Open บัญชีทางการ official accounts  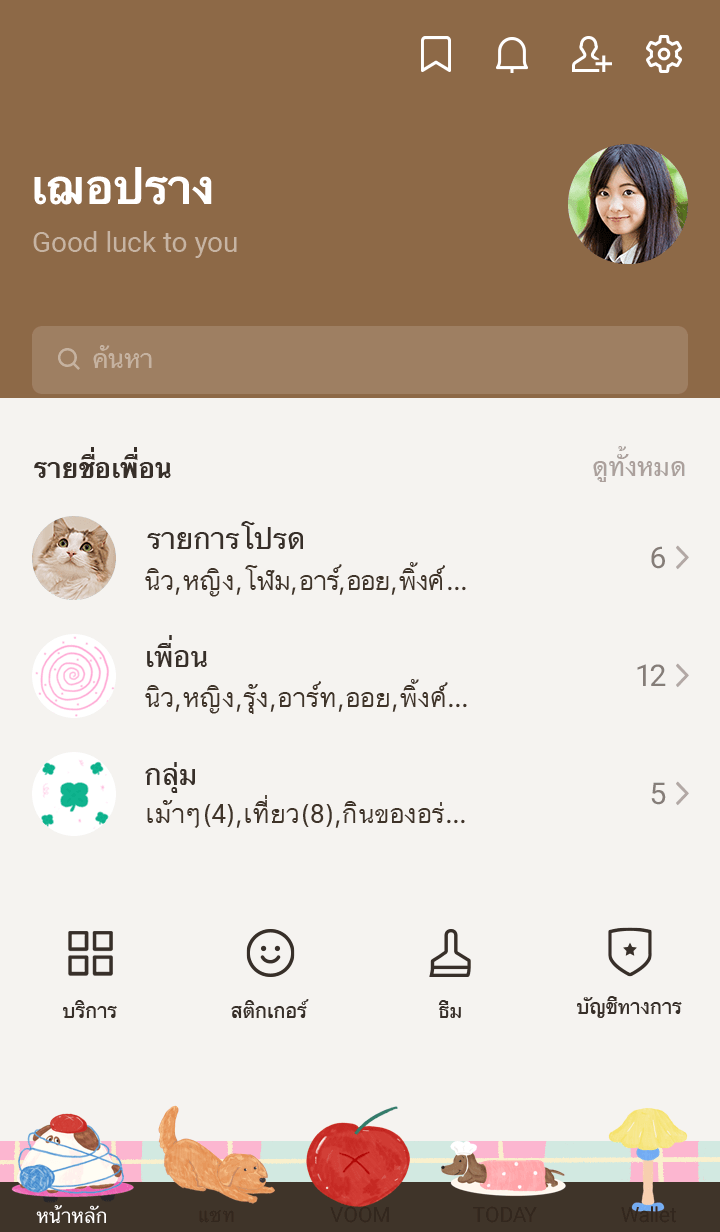[629, 972]
